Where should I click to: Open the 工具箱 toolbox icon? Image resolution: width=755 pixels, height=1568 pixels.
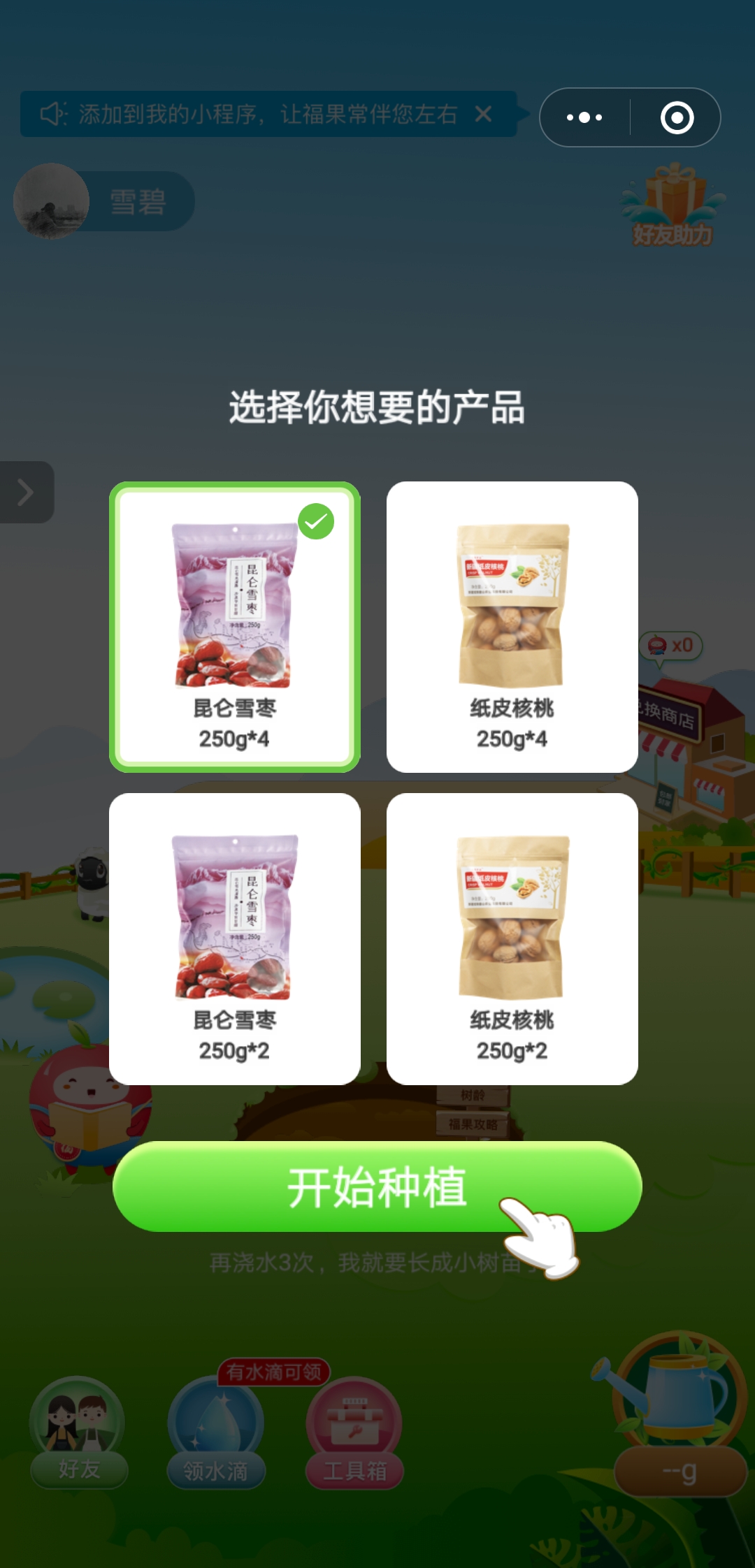[354, 1425]
